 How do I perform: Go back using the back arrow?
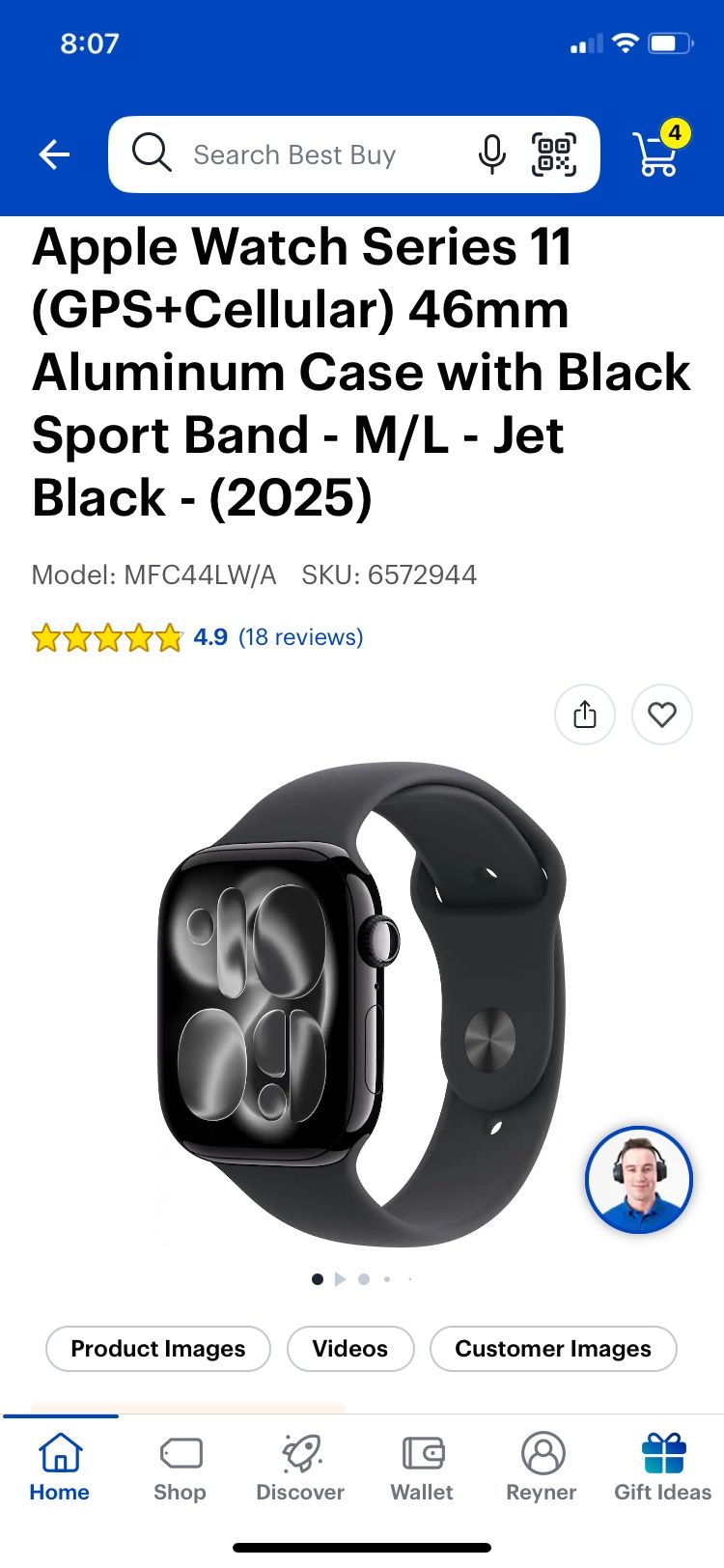point(54,154)
